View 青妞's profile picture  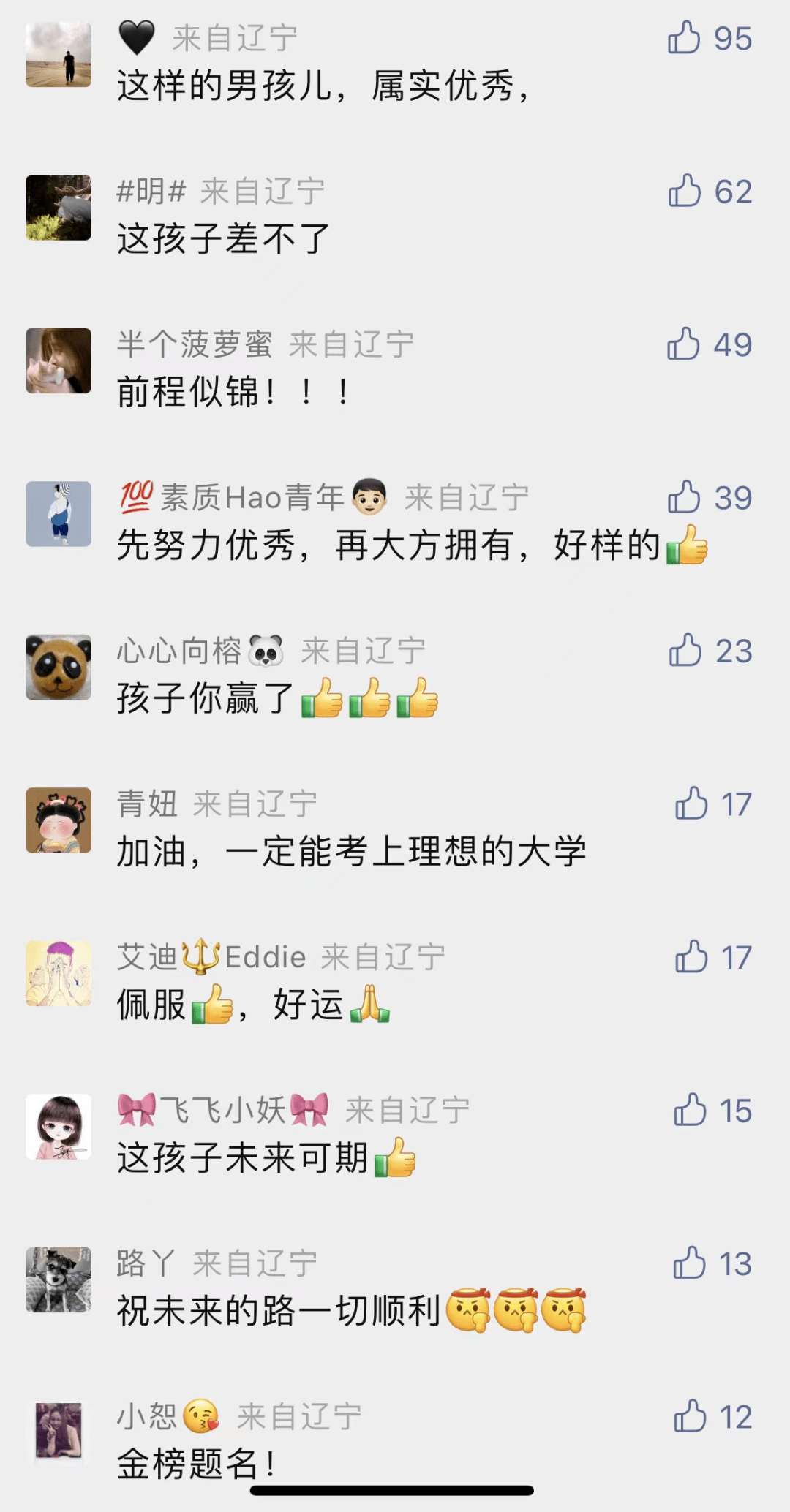click(x=59, y=820)
